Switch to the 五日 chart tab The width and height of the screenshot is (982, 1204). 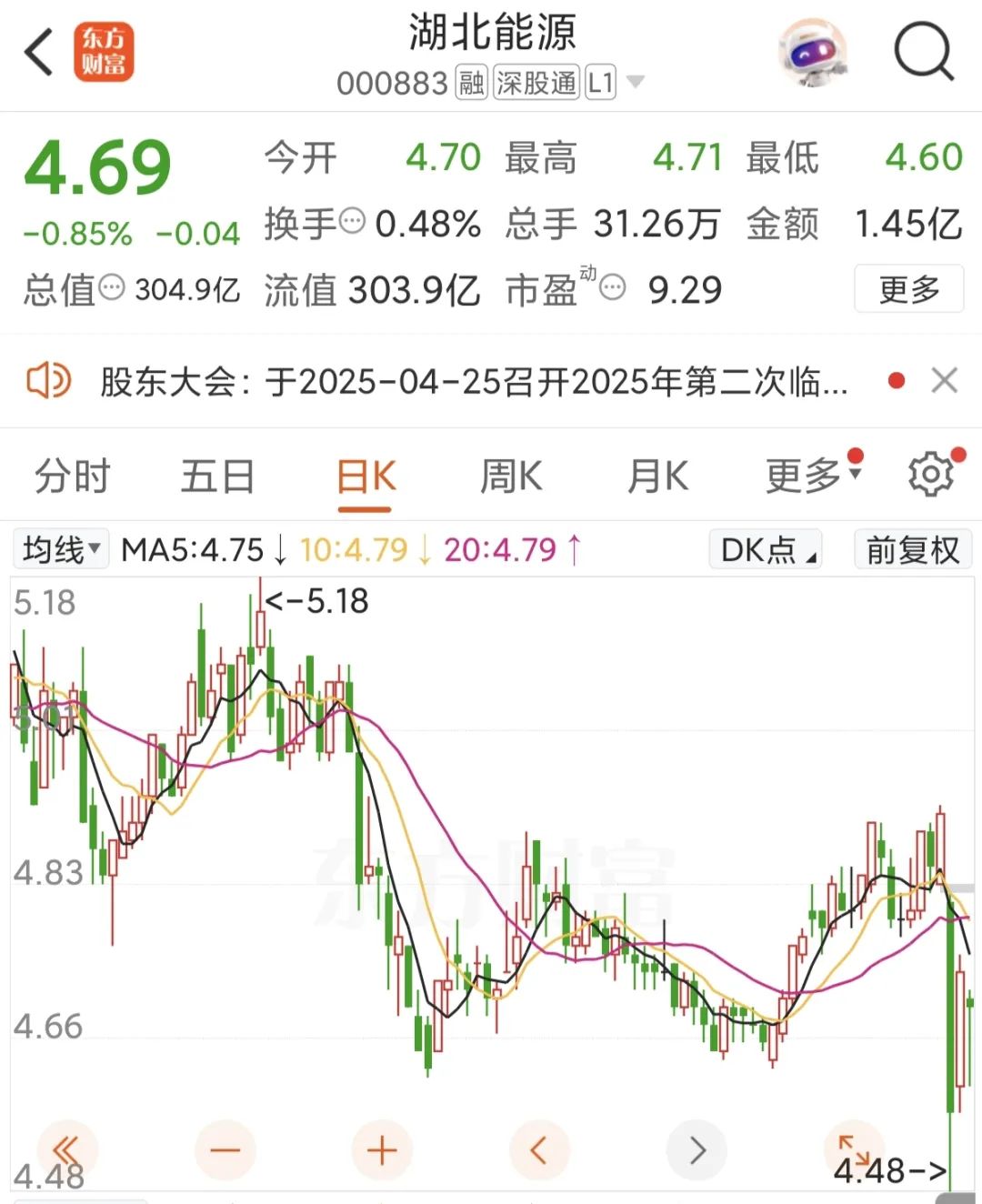(x=217, y=477)
